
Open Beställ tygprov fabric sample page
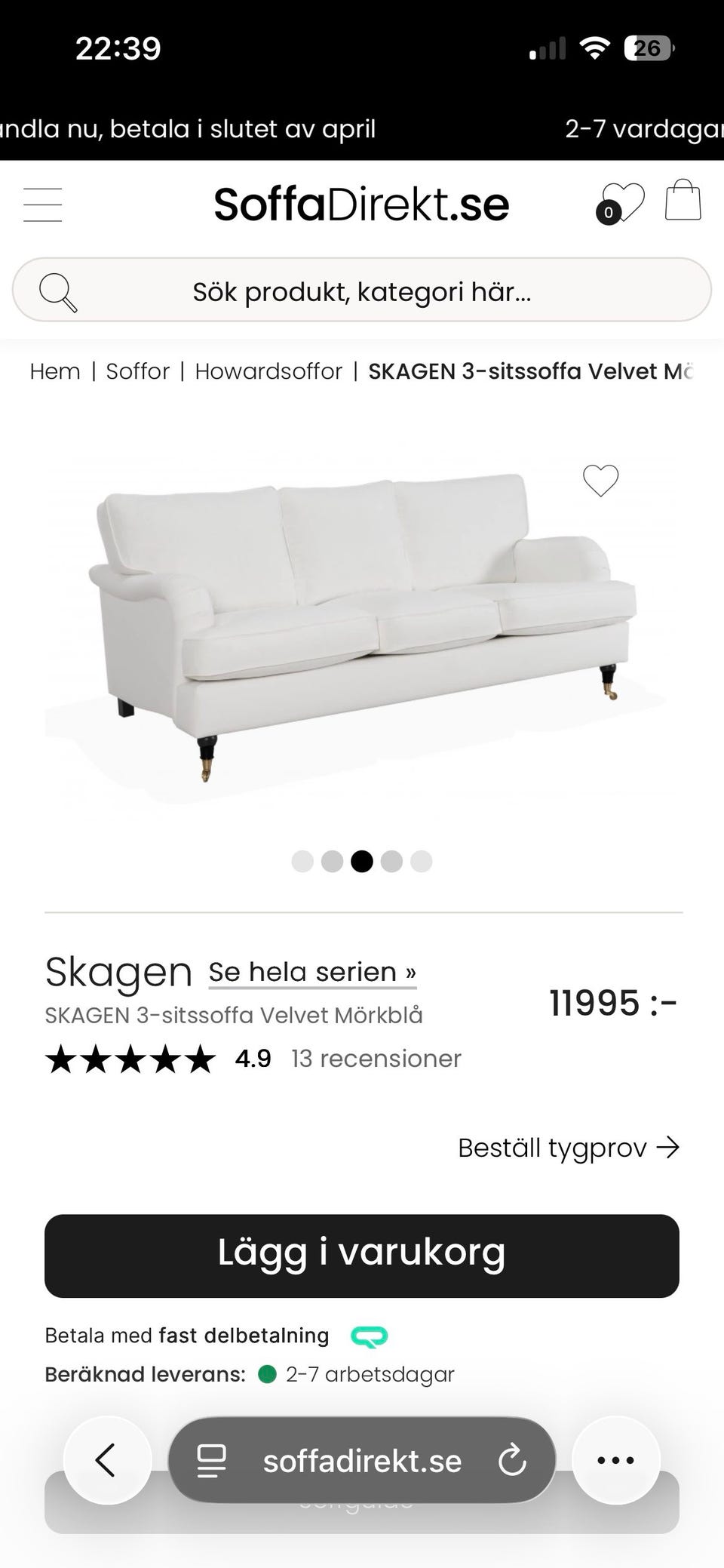pyautogui.click(x=569, y=1147)
